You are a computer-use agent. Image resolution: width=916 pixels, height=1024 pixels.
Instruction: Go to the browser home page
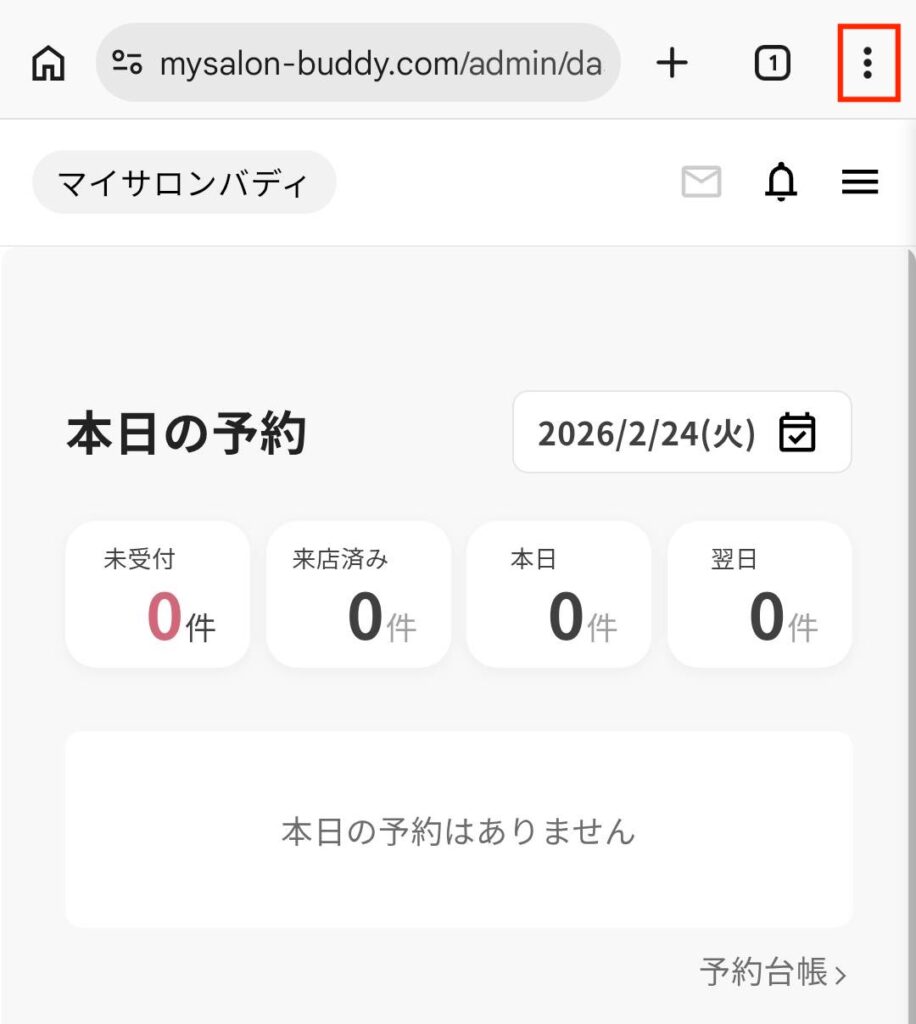(48, 64)
